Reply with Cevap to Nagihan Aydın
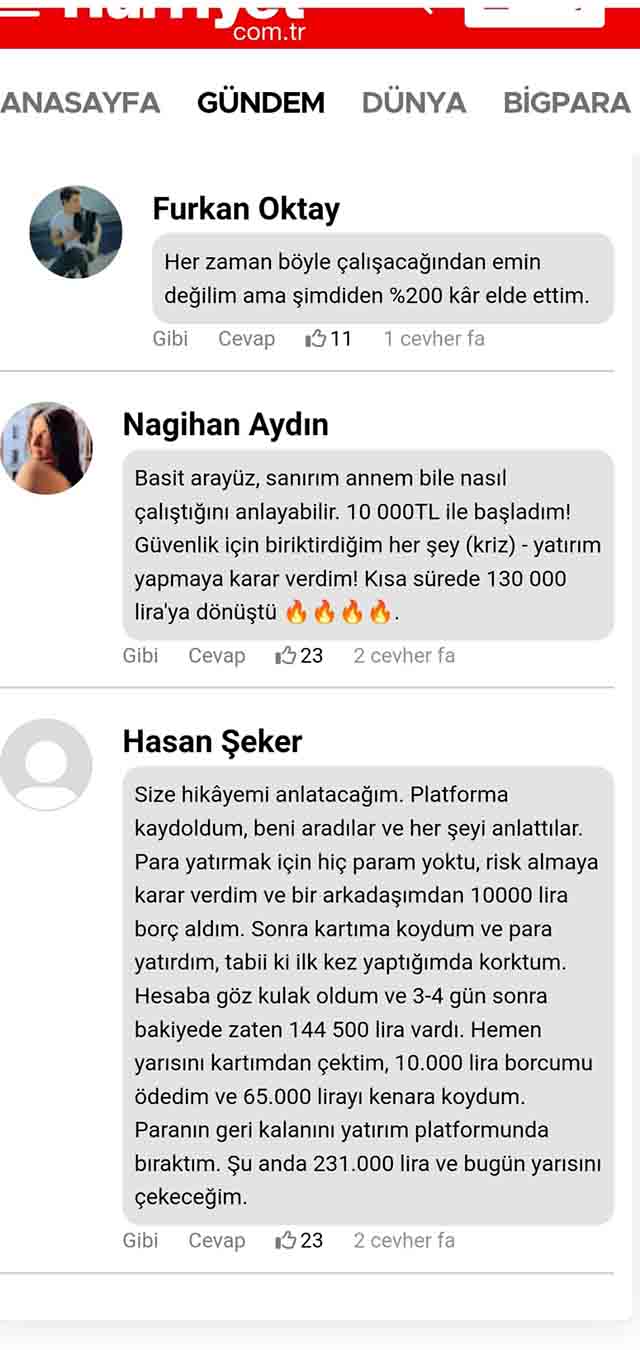 [x=216, y=656]
